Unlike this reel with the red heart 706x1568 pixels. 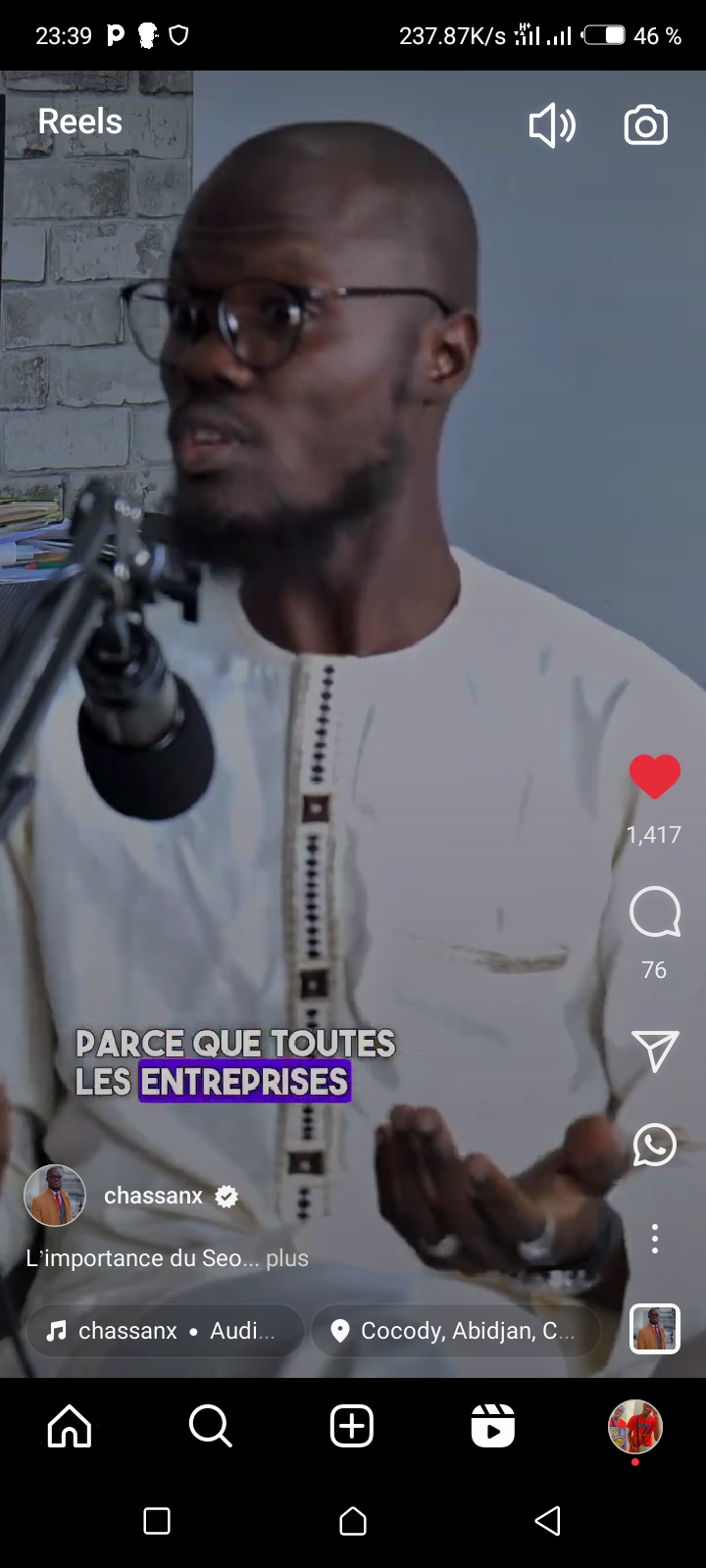[x=654, y=777]
